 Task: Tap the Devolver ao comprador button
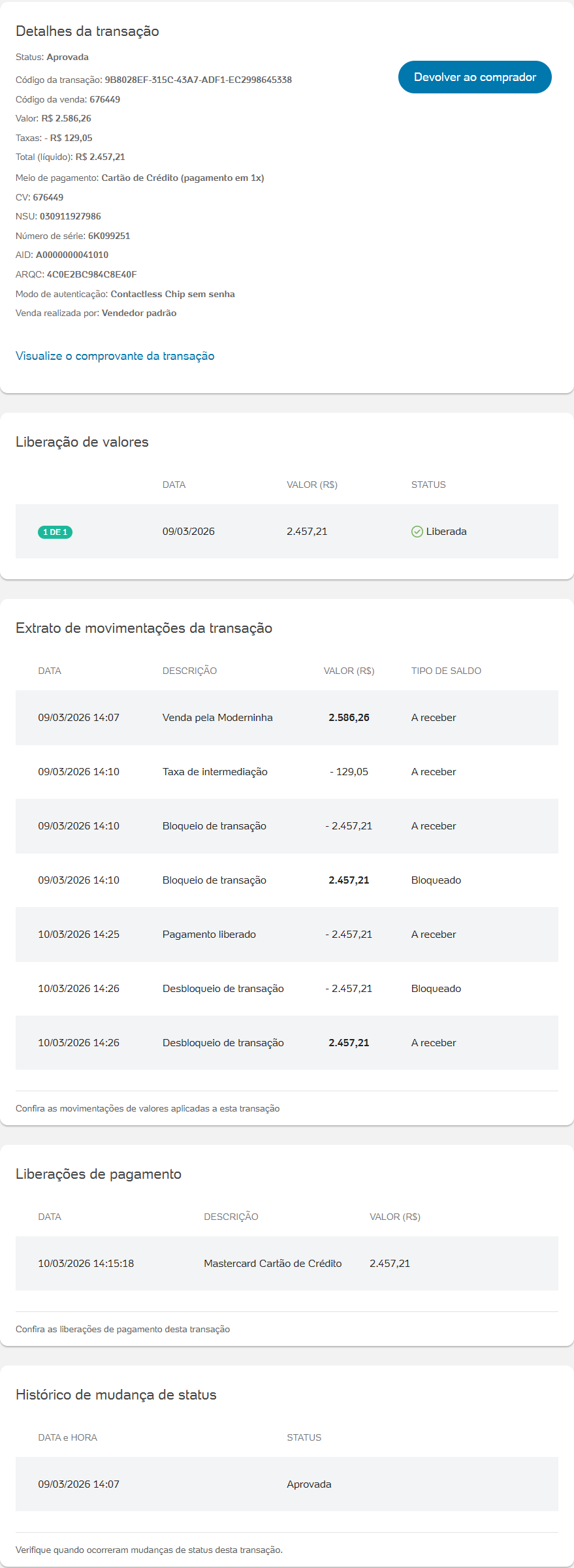pyautogui.click(x=475, y=77)
